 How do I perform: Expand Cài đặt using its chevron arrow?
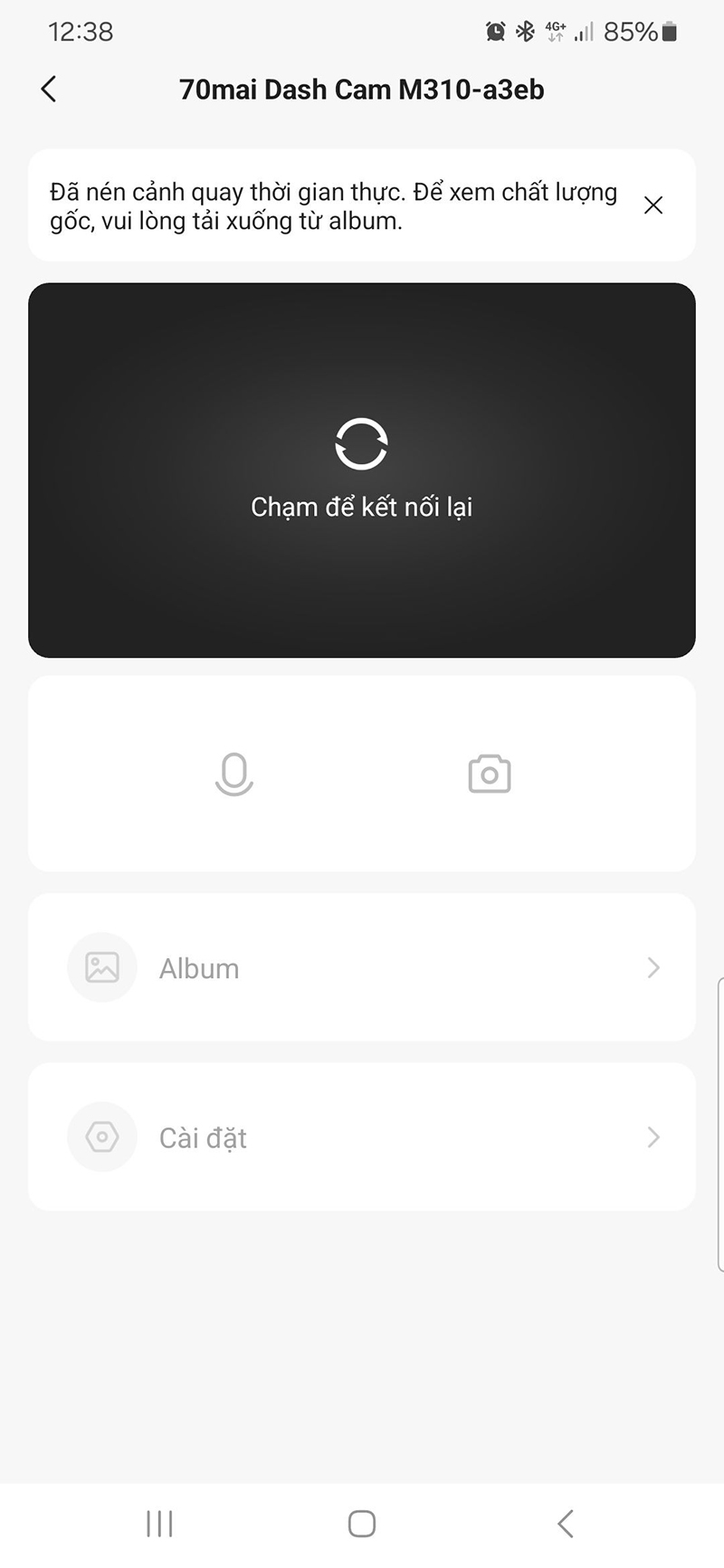click(x=653, y=1137)
